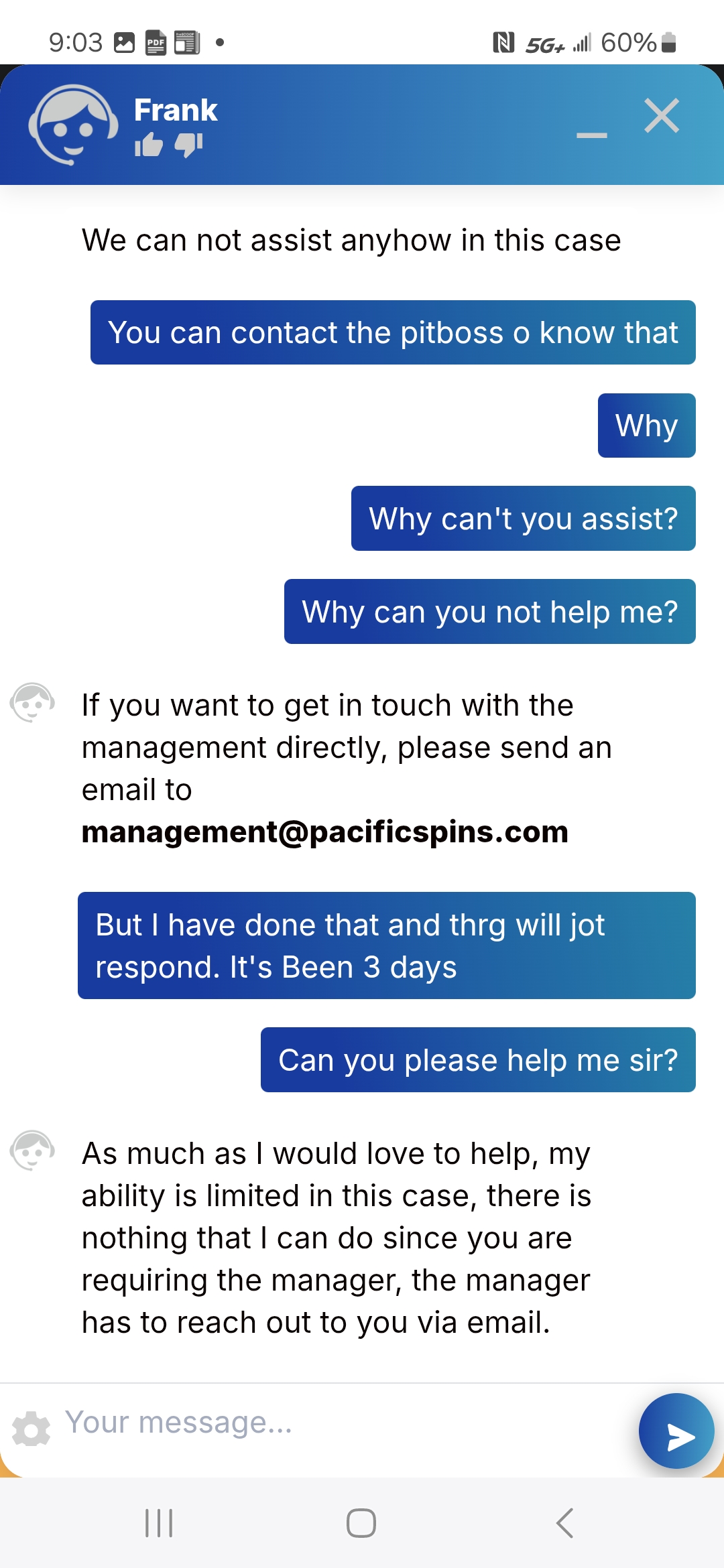Image resolution: width=724 pixels, height=1568 pixels.
Task: Send the message with the arrow button
Action: (676, 1431)
